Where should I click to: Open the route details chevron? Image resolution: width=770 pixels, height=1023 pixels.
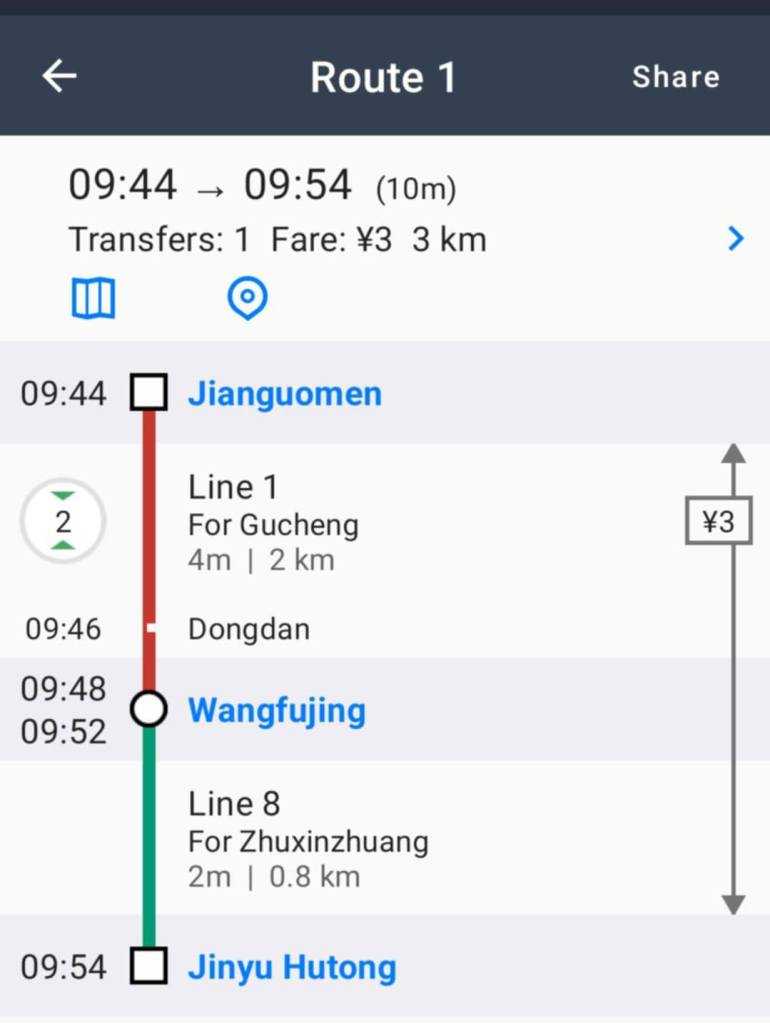click(736, 239)
